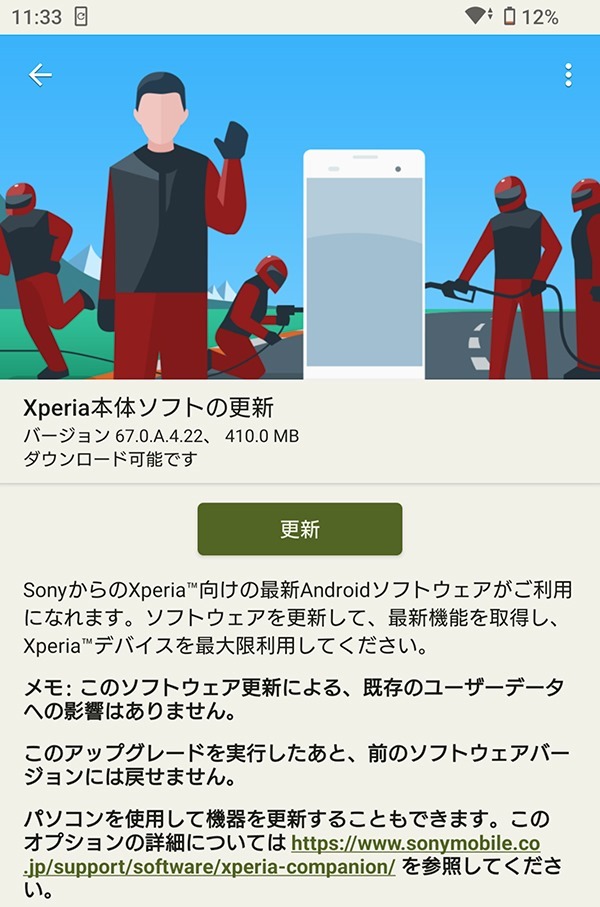Tap the green 更新 button
This screenshot has width=600, height=907.
coord(300,529)
